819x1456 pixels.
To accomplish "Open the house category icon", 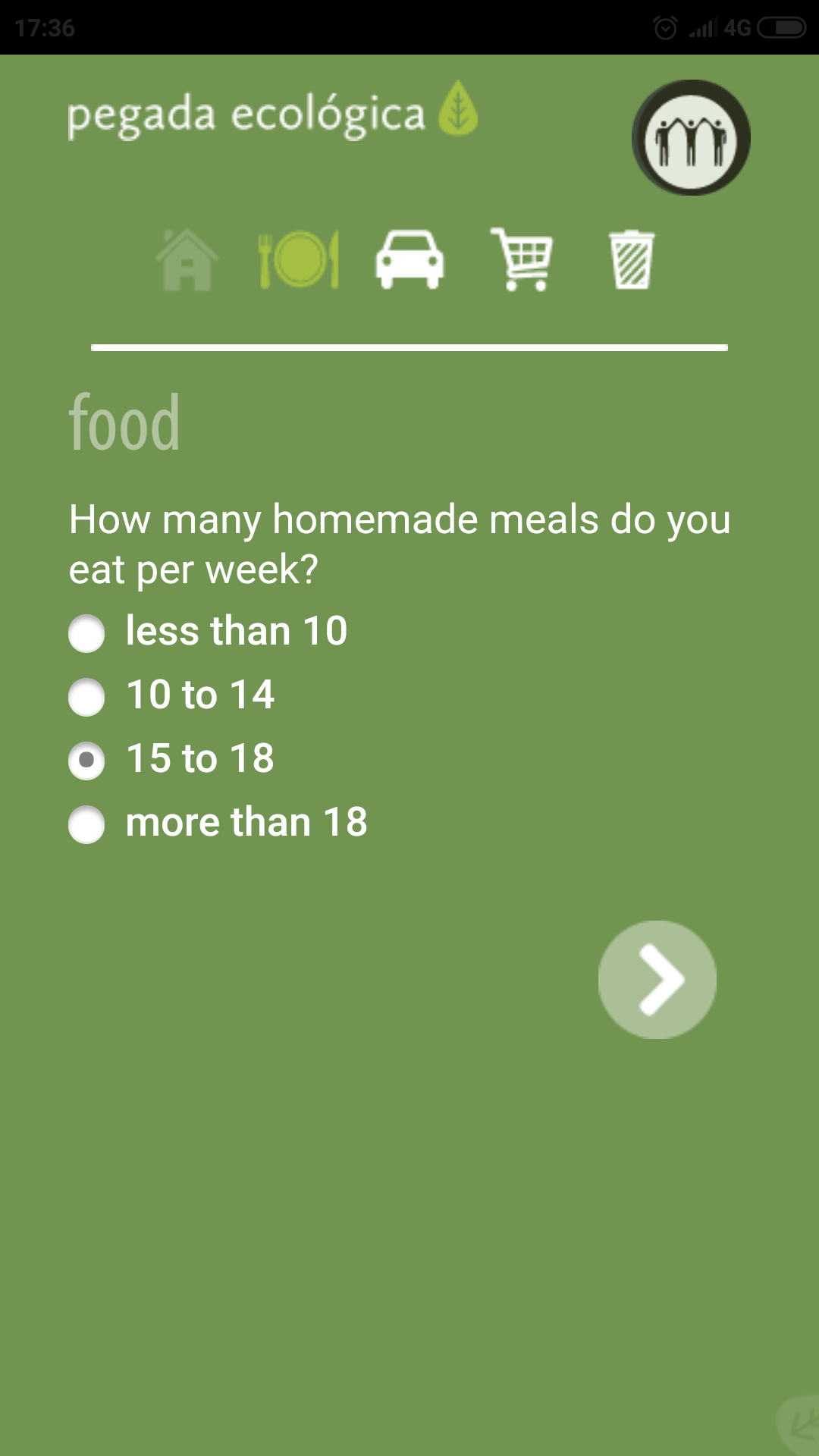I will click(x=187, y=260).
